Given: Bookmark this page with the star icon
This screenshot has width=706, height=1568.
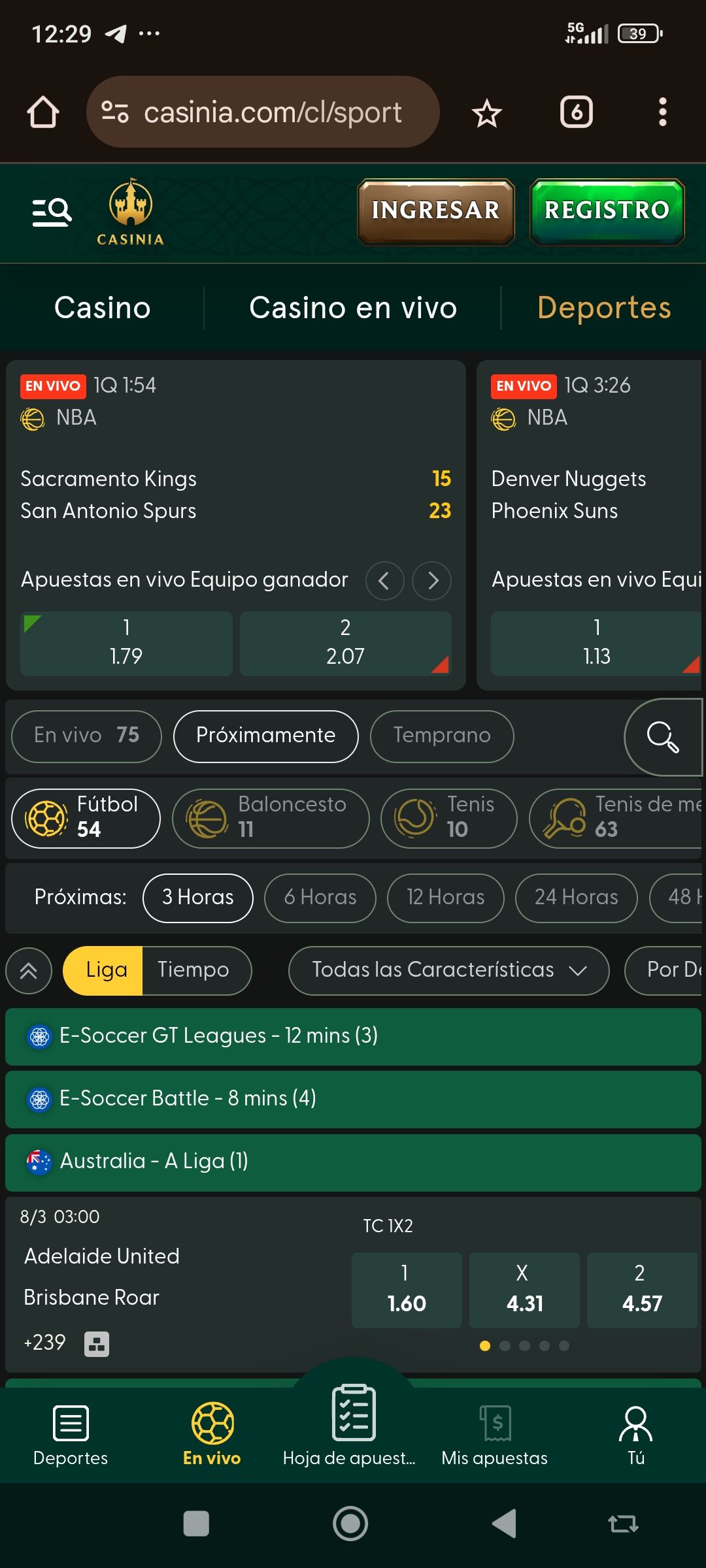Looking at the screenshot, I should click(487, 113).
